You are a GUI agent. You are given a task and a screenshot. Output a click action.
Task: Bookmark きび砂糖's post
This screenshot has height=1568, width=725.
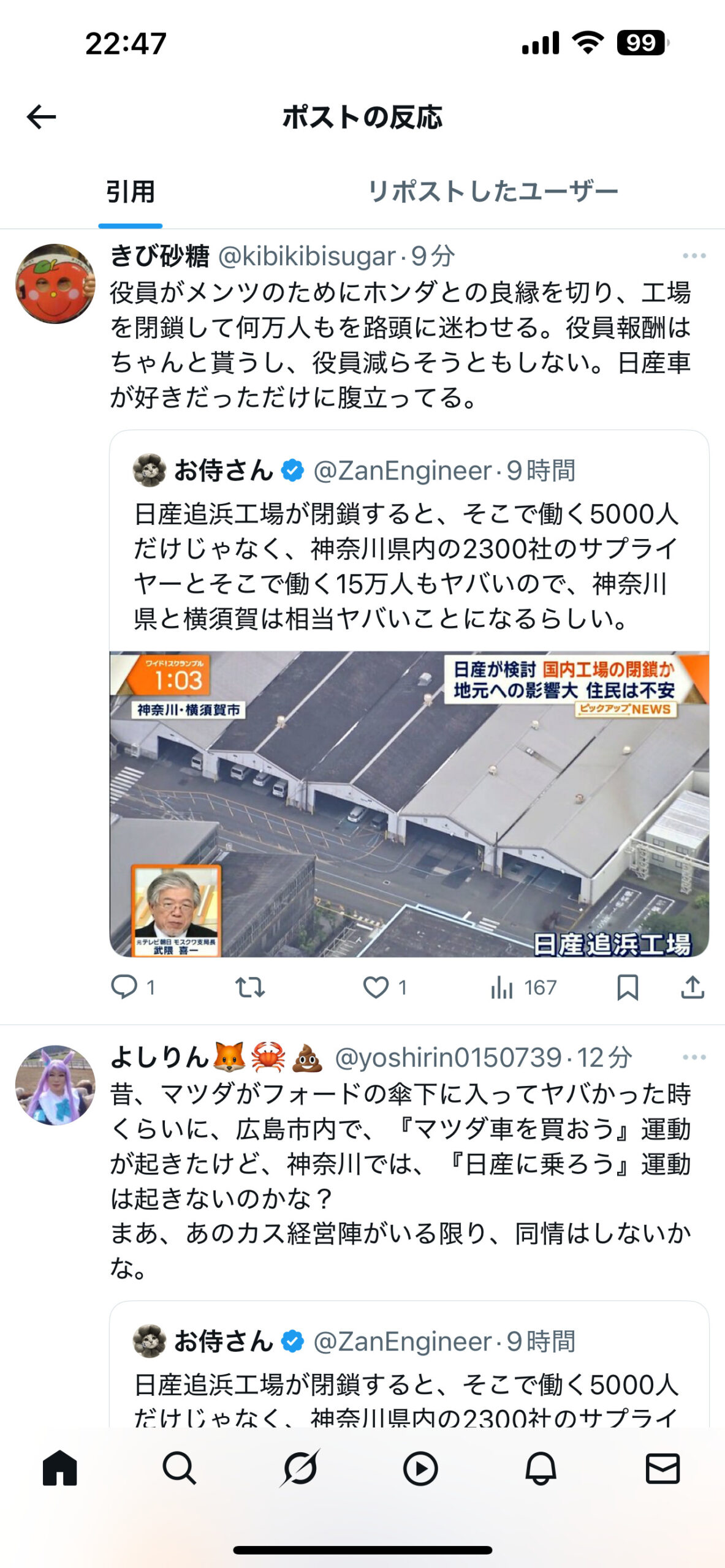click(628, 987)
